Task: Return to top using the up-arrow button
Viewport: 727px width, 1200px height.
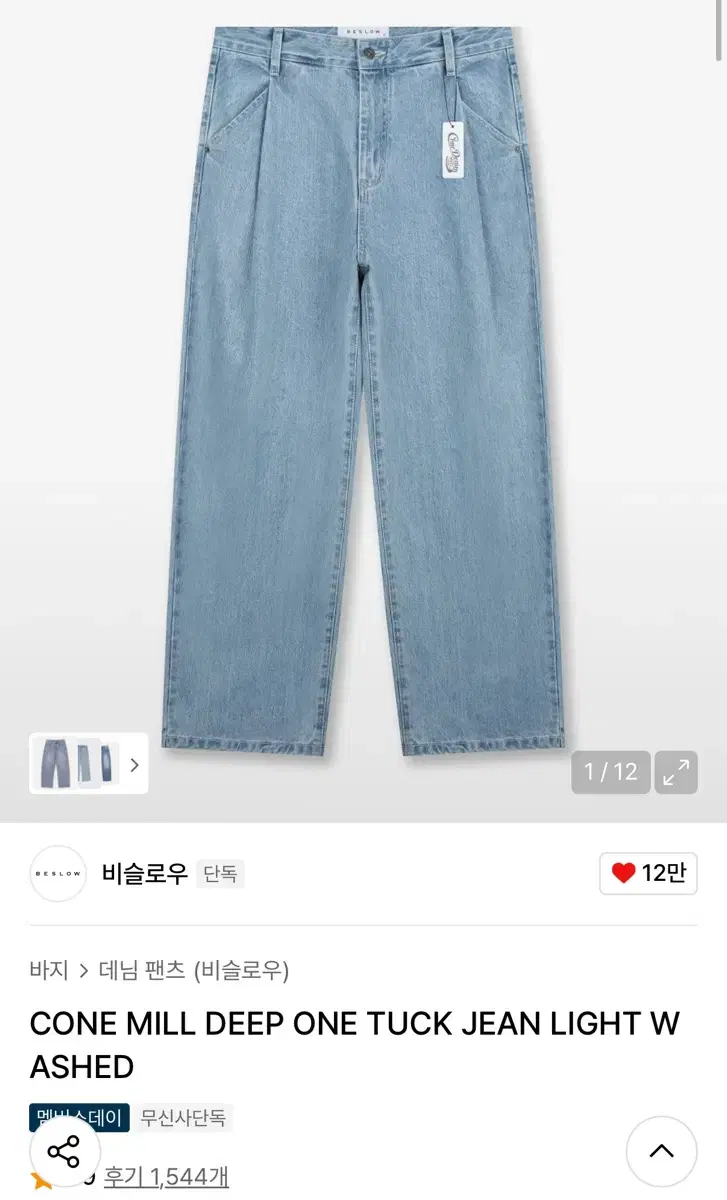Action: 661,1150
